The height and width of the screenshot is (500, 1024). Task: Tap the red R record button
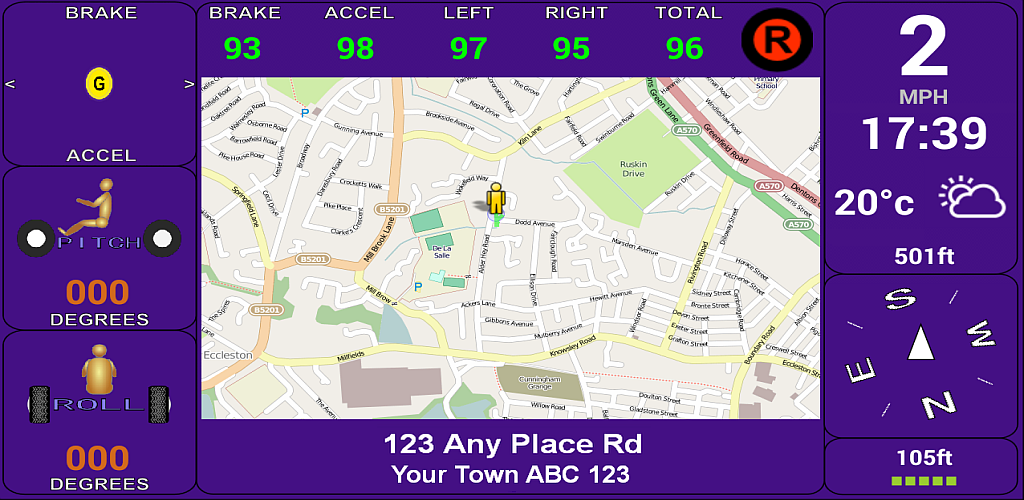pos(776,40)
